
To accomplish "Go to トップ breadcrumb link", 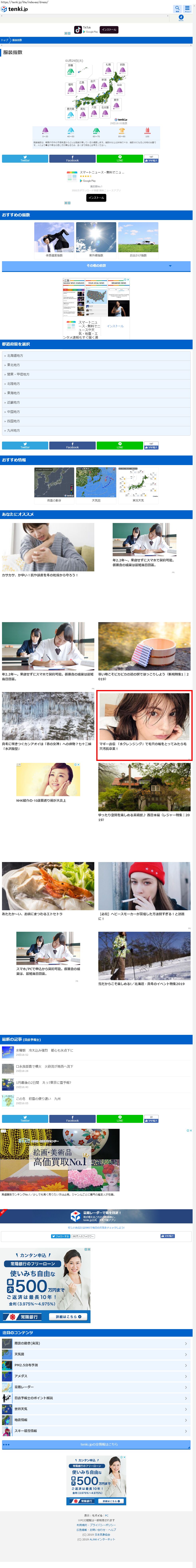I will point(4,40).
